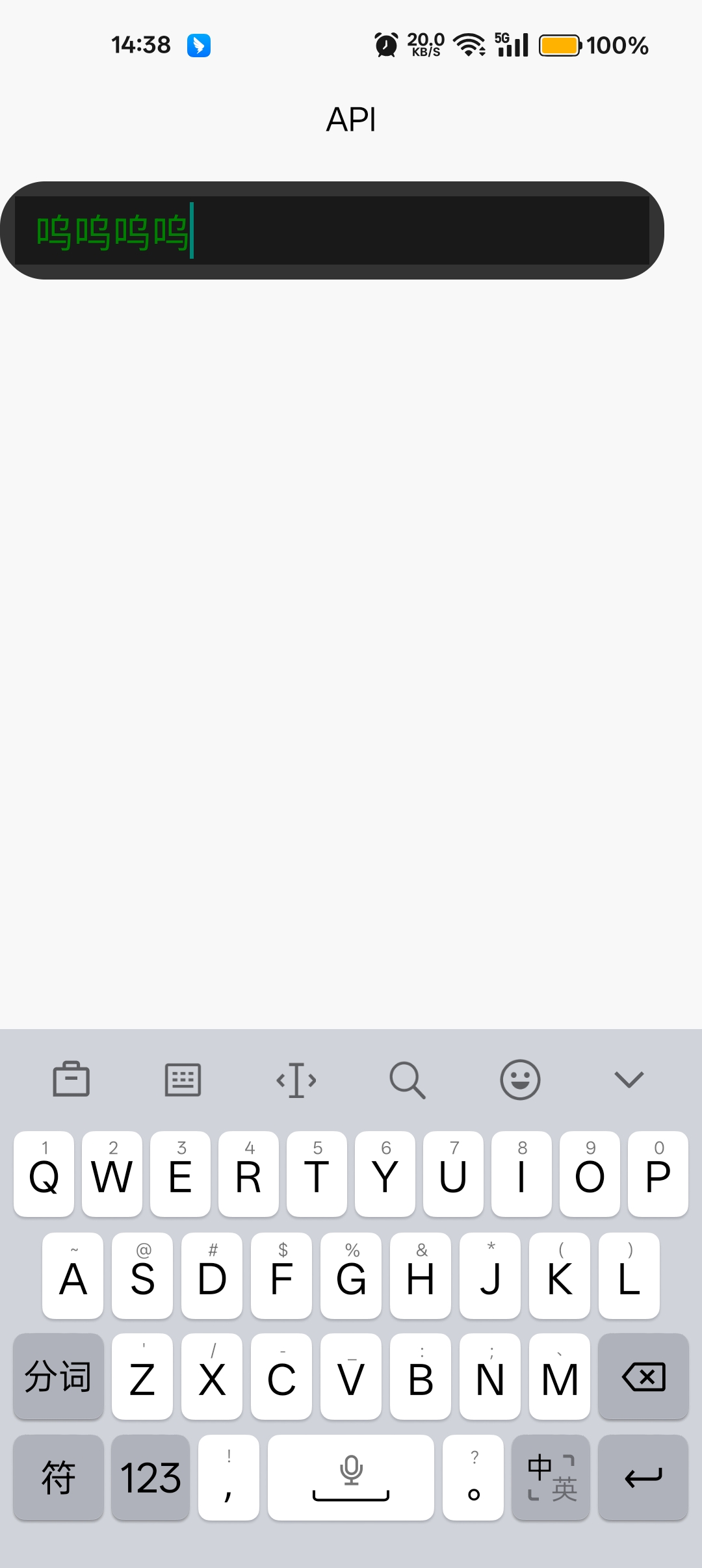
Task: Tap the text field containing 呜呜呜呜
Action: 332,230
